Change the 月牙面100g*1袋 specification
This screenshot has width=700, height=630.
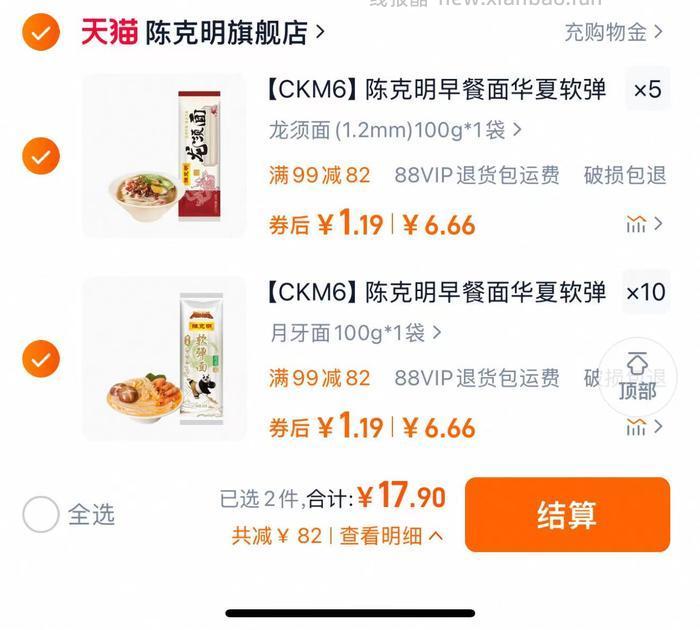[355, 332]
